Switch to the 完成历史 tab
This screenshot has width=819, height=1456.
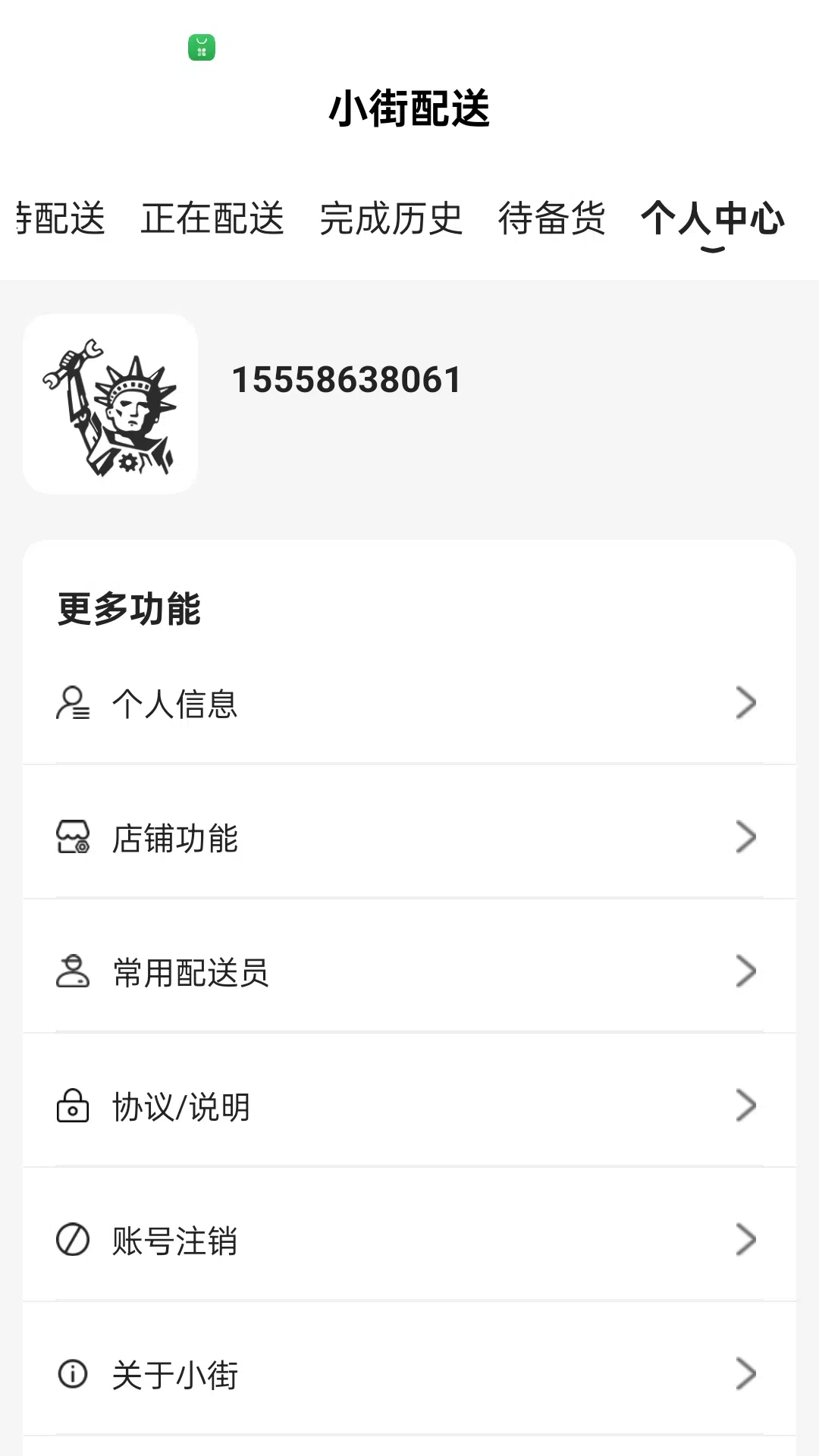pyautogui.click(x=391, y=219)
